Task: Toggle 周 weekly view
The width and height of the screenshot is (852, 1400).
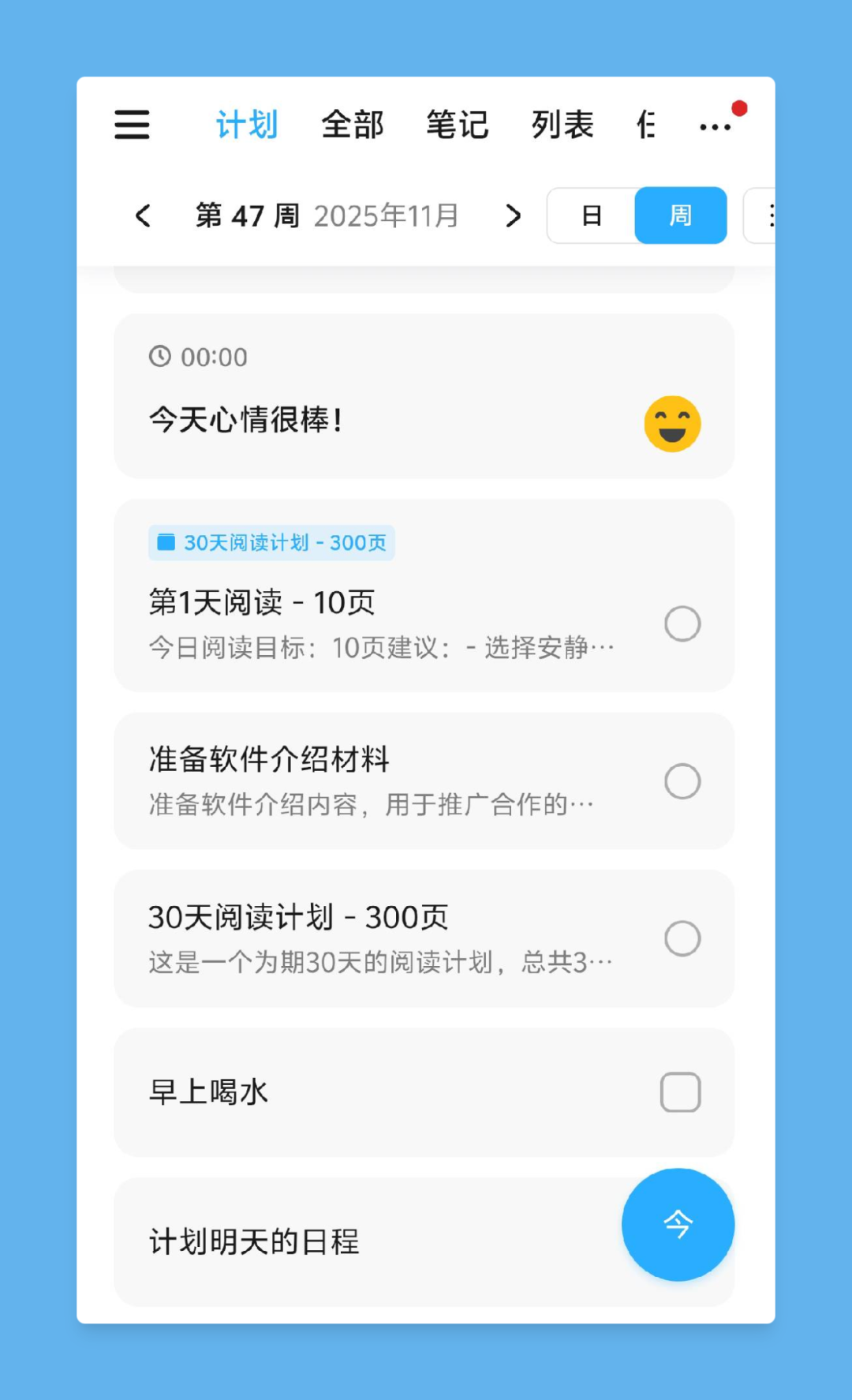Action: (x=680, y=215)
